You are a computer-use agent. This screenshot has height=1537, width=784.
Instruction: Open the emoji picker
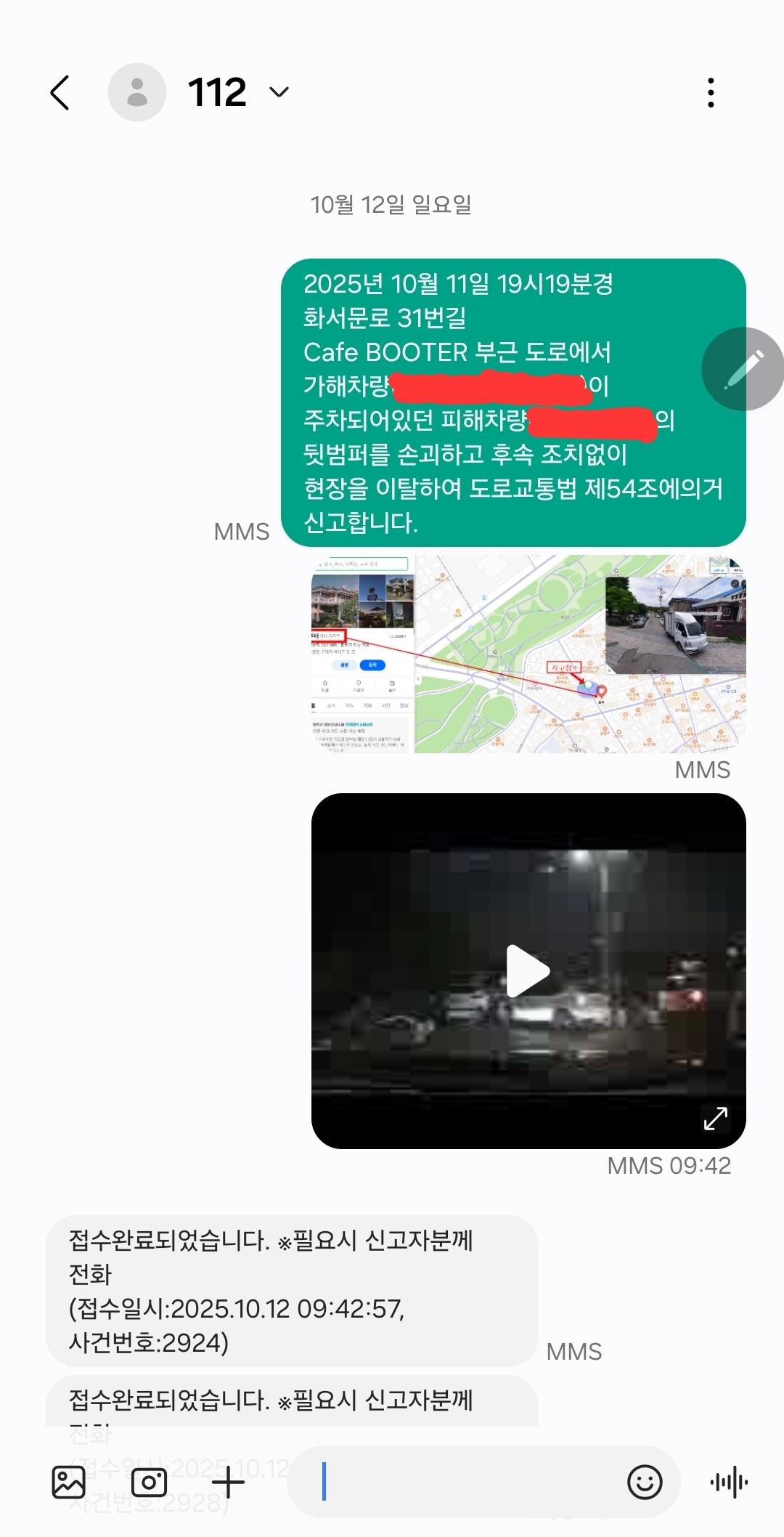tap(645, 1482)
